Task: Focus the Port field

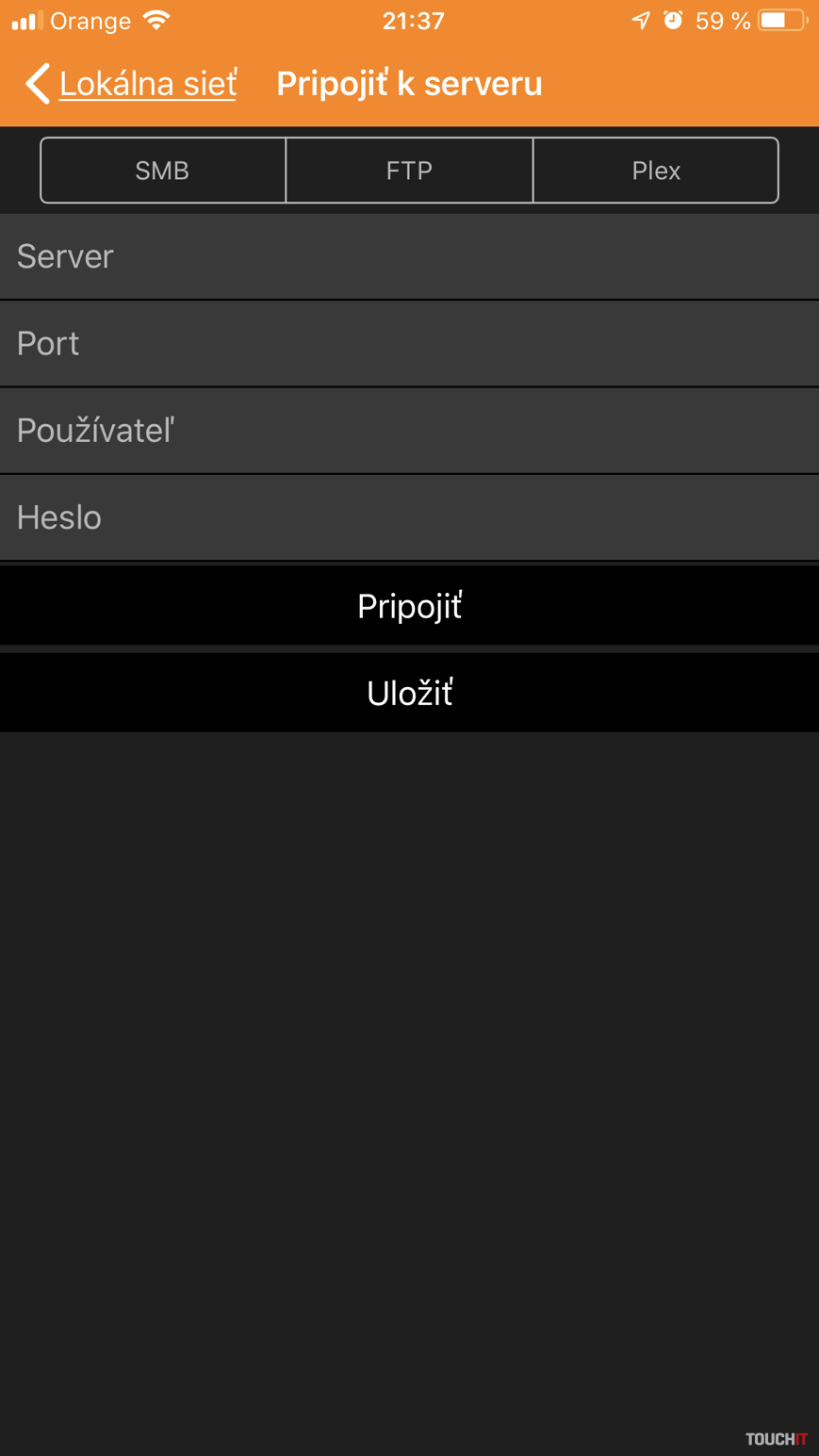Action: 409,344
